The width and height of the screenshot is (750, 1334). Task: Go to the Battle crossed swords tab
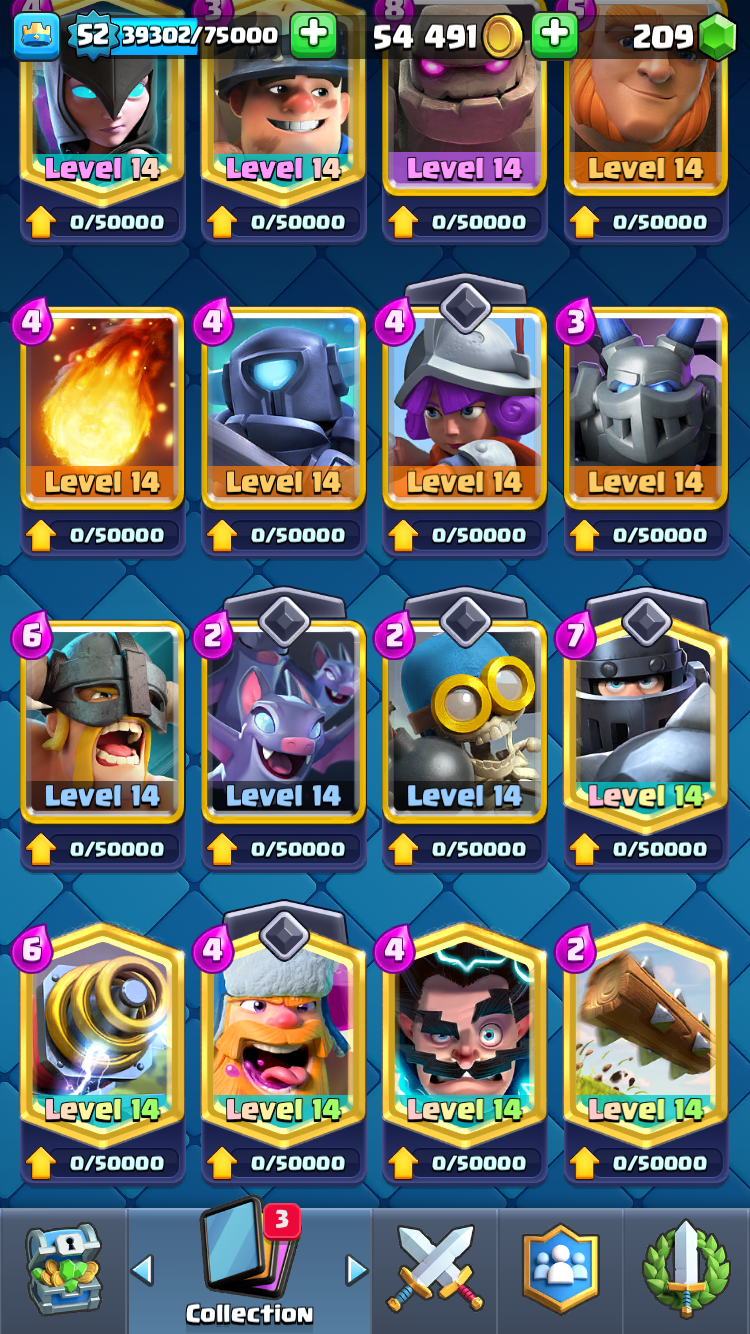tap(436, 1270)
